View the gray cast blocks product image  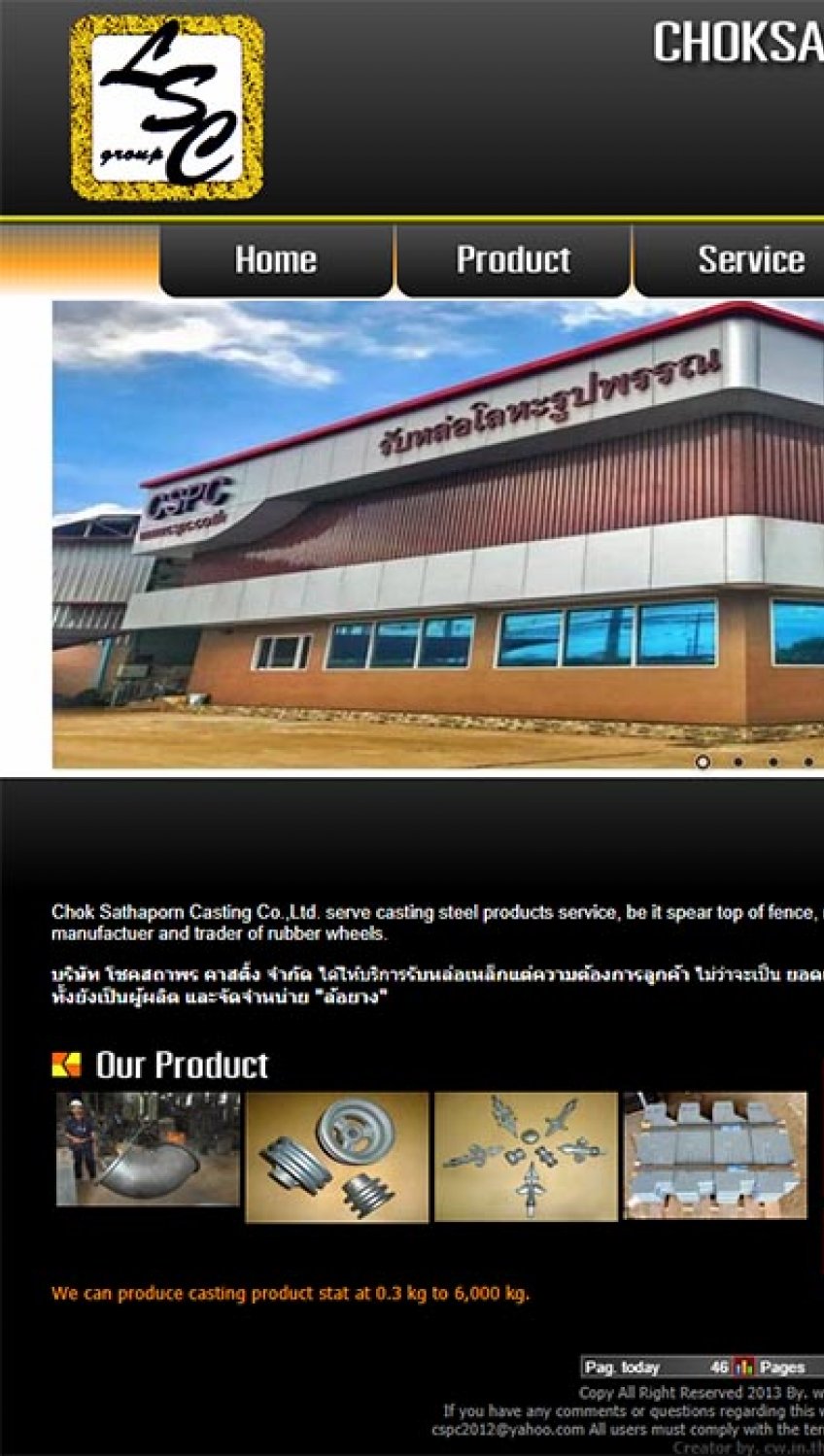[x=714, y=1156]
